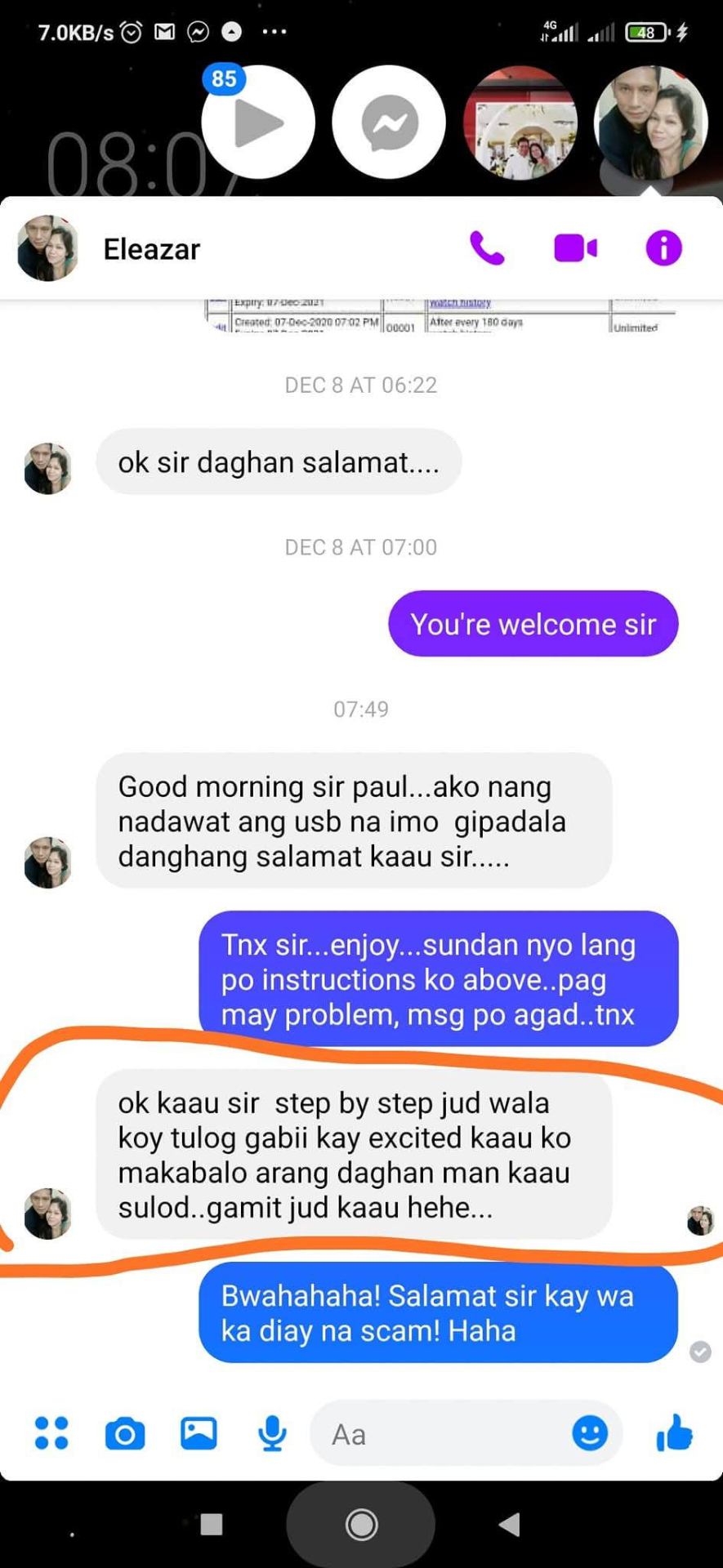The image size is (723, 1568).
Task: Open the more options grid icon
Action: point(51,1433)
